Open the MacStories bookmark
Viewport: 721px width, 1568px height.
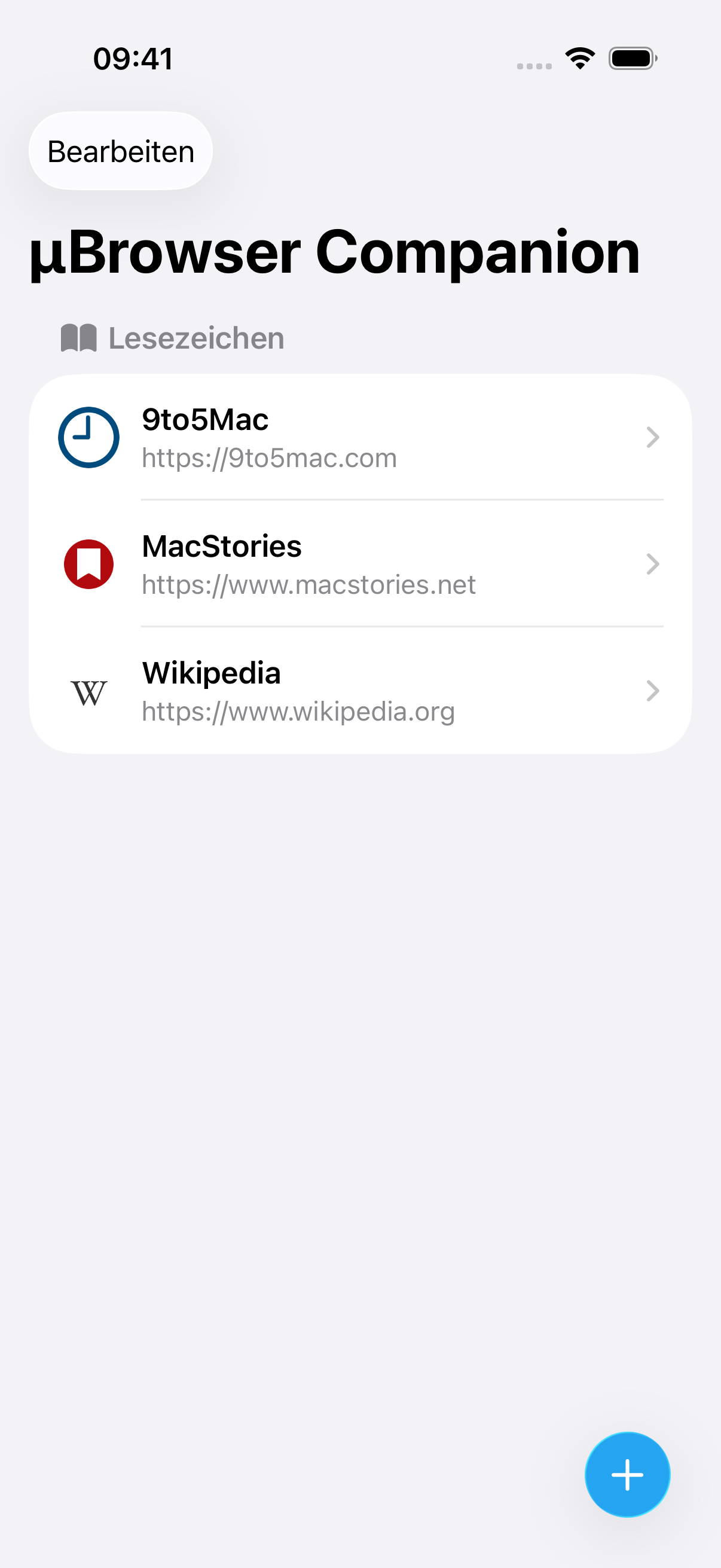[360, 565]
